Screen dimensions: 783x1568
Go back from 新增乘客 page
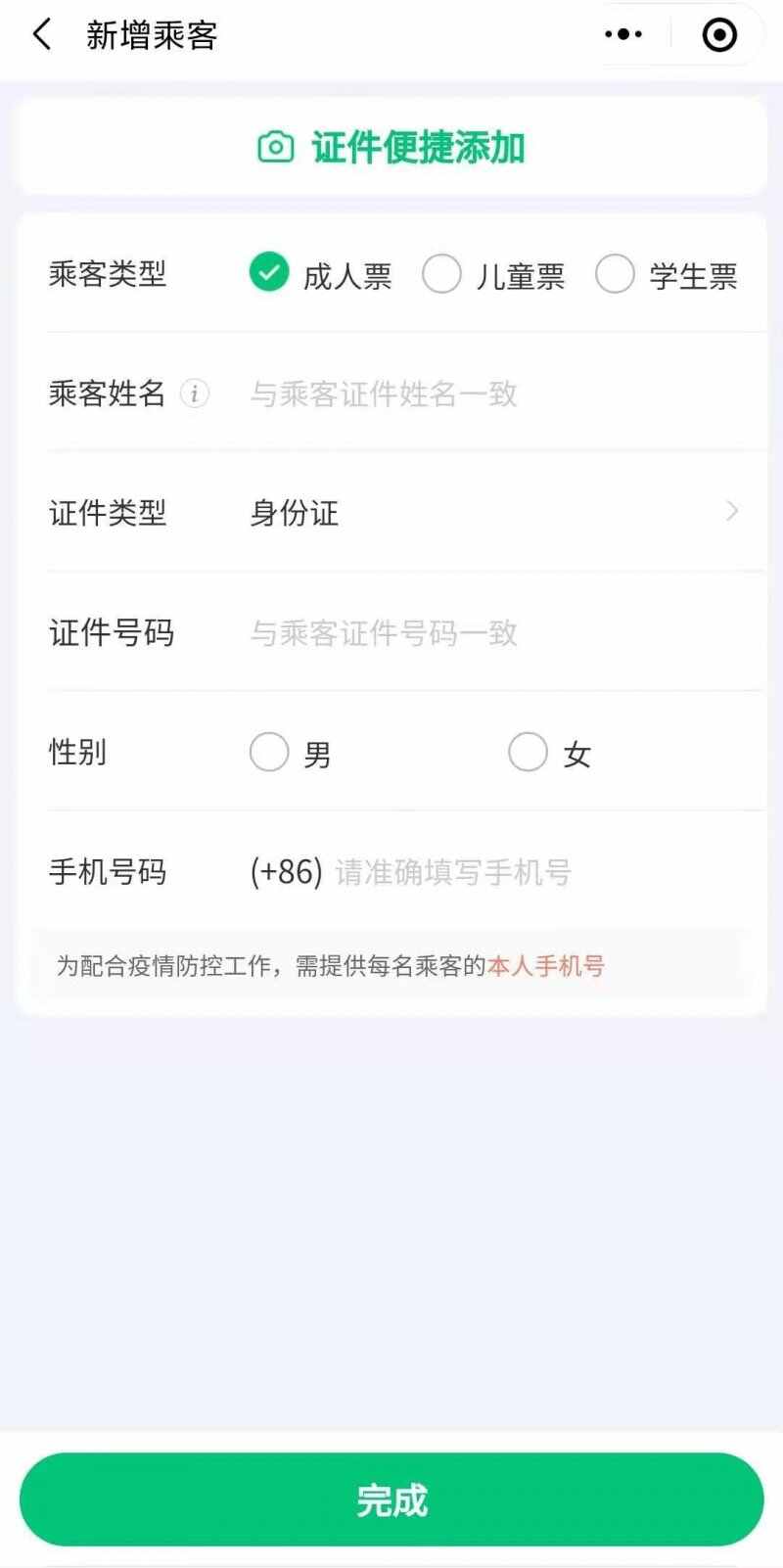[x=41, y=35]
